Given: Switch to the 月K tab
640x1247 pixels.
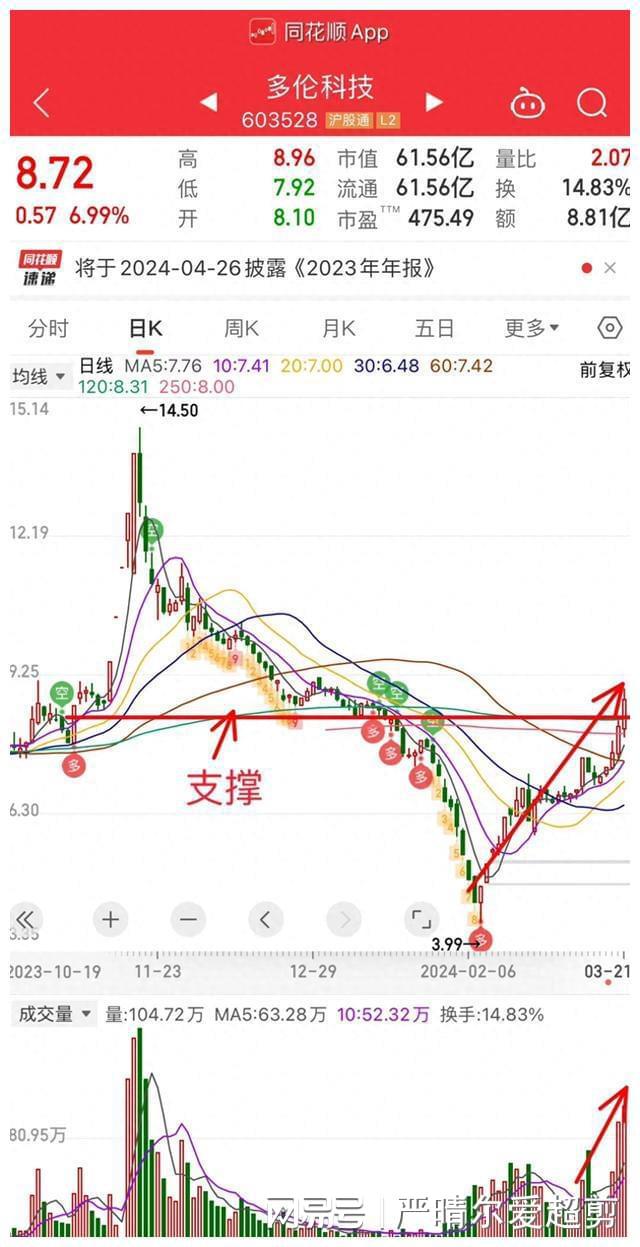Looking at the screenshot, I should [339, 328].
